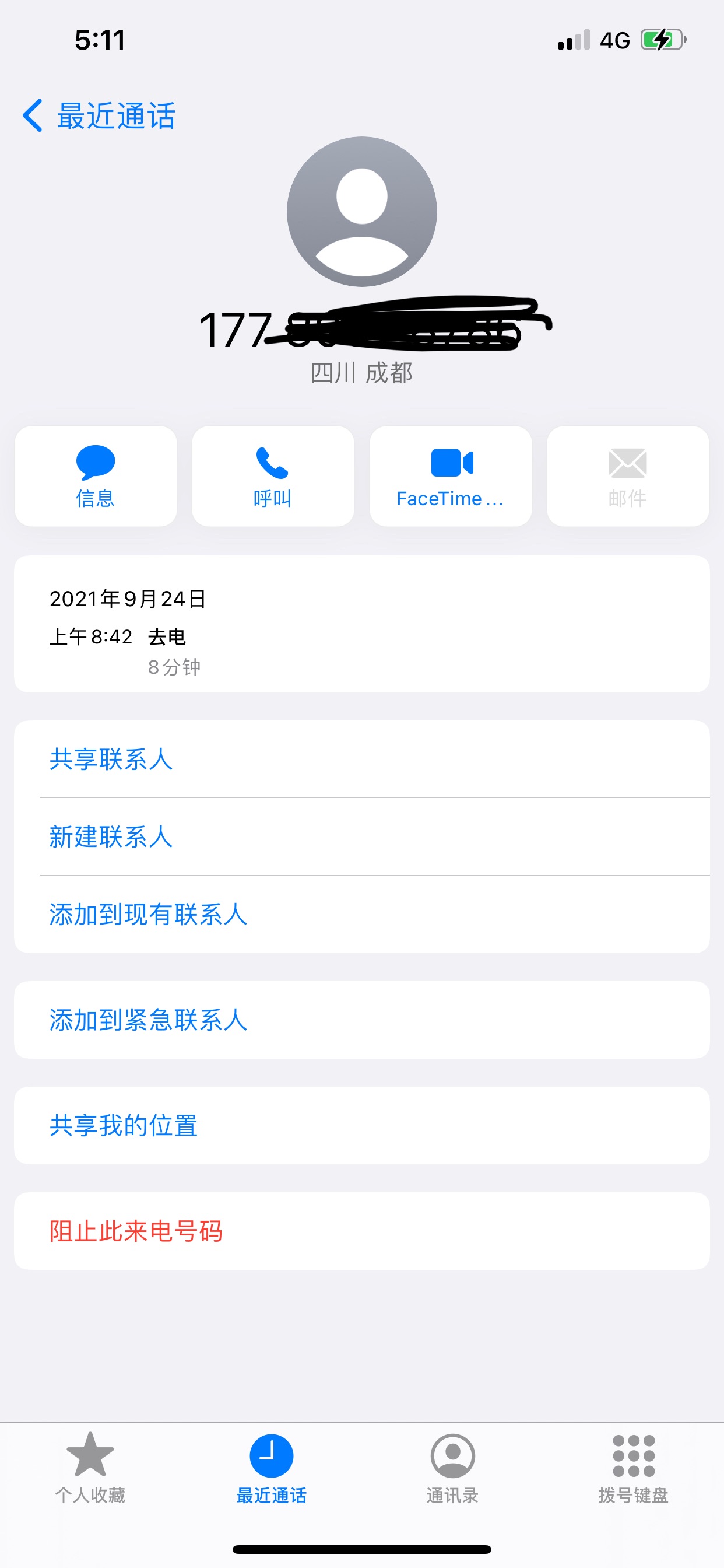Send a message via 信息 button
724x1568 pixels.
(96, 476)
